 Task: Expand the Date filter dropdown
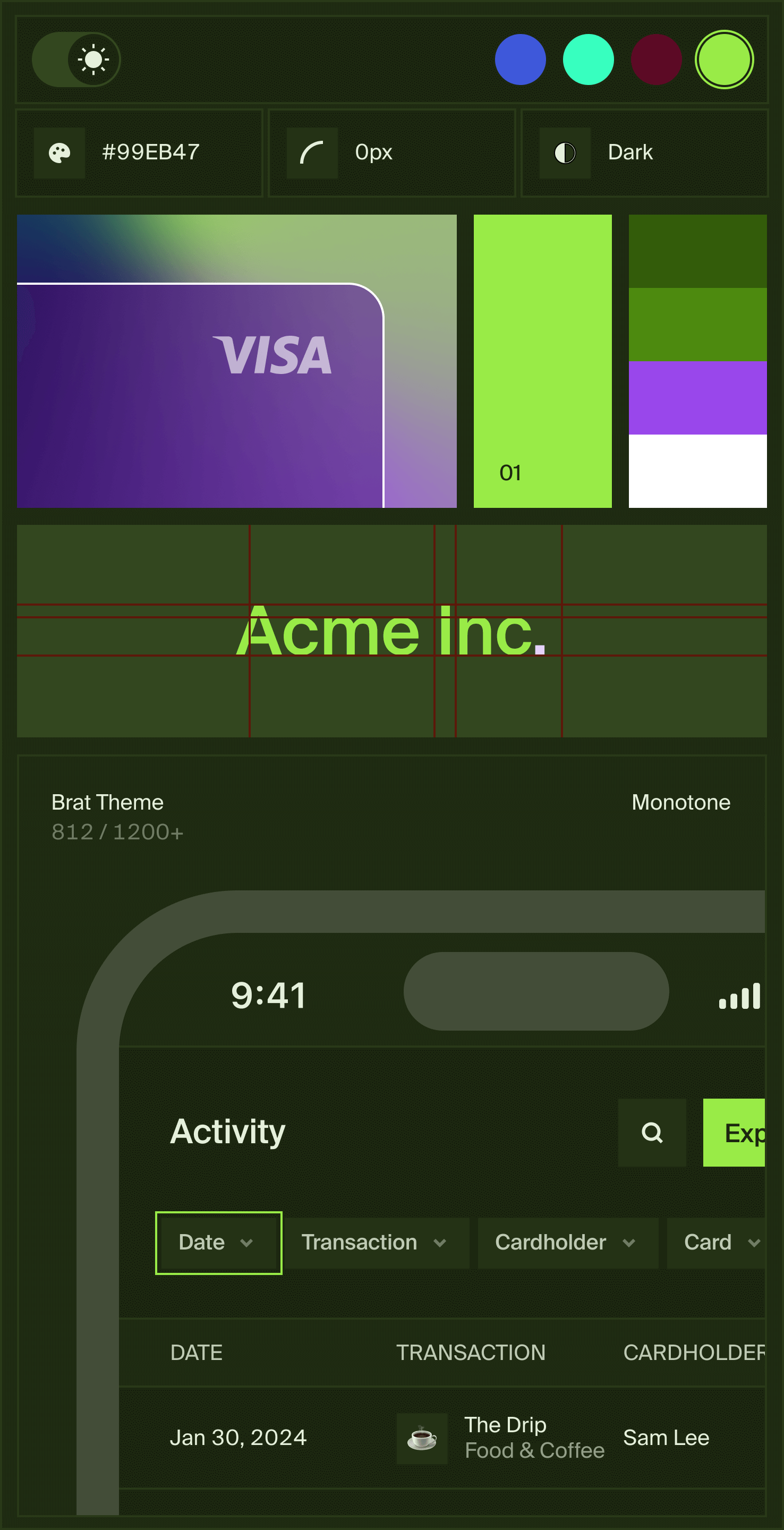coord(218,1243)
